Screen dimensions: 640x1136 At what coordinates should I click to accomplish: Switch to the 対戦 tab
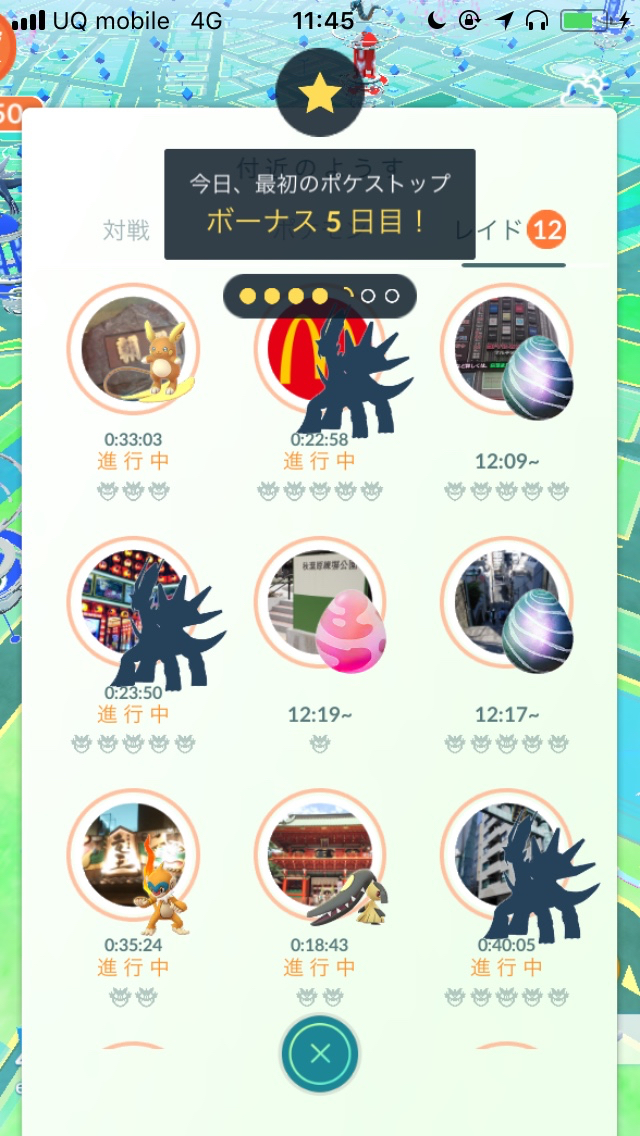pos(126,230)
